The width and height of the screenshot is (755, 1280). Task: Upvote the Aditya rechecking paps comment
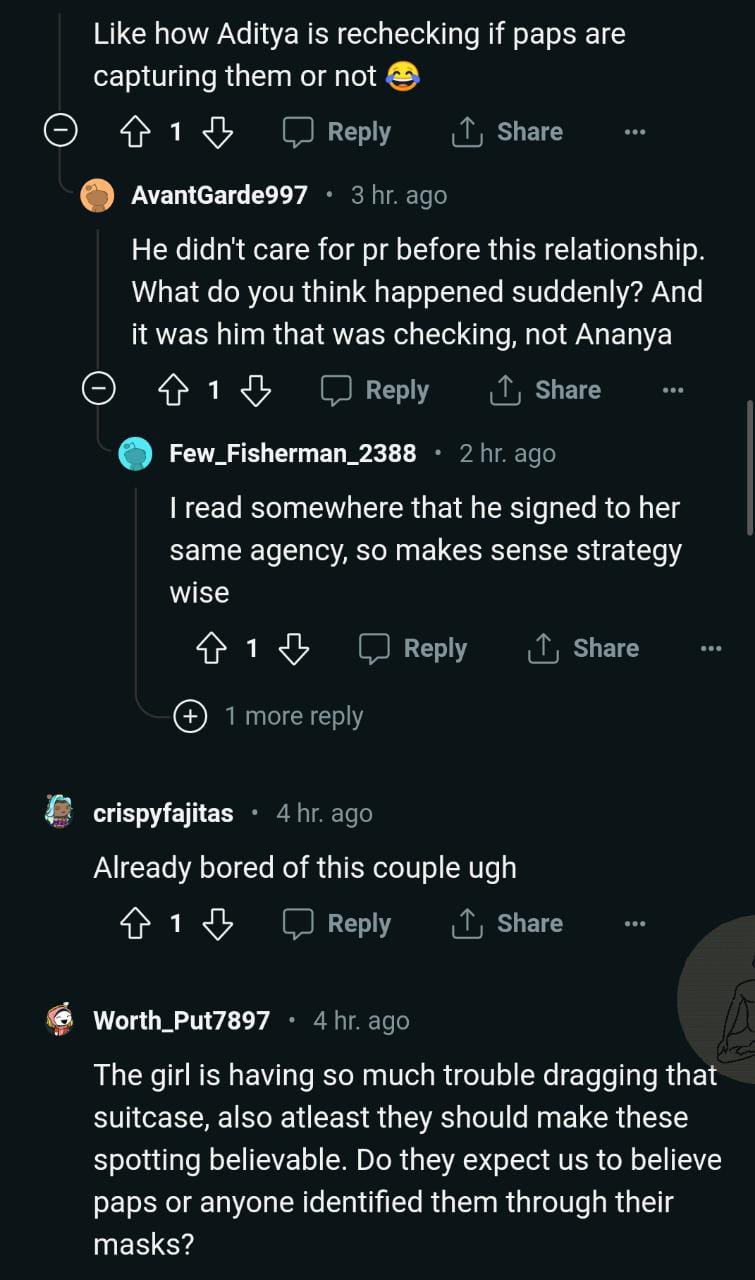coord(134,132)
